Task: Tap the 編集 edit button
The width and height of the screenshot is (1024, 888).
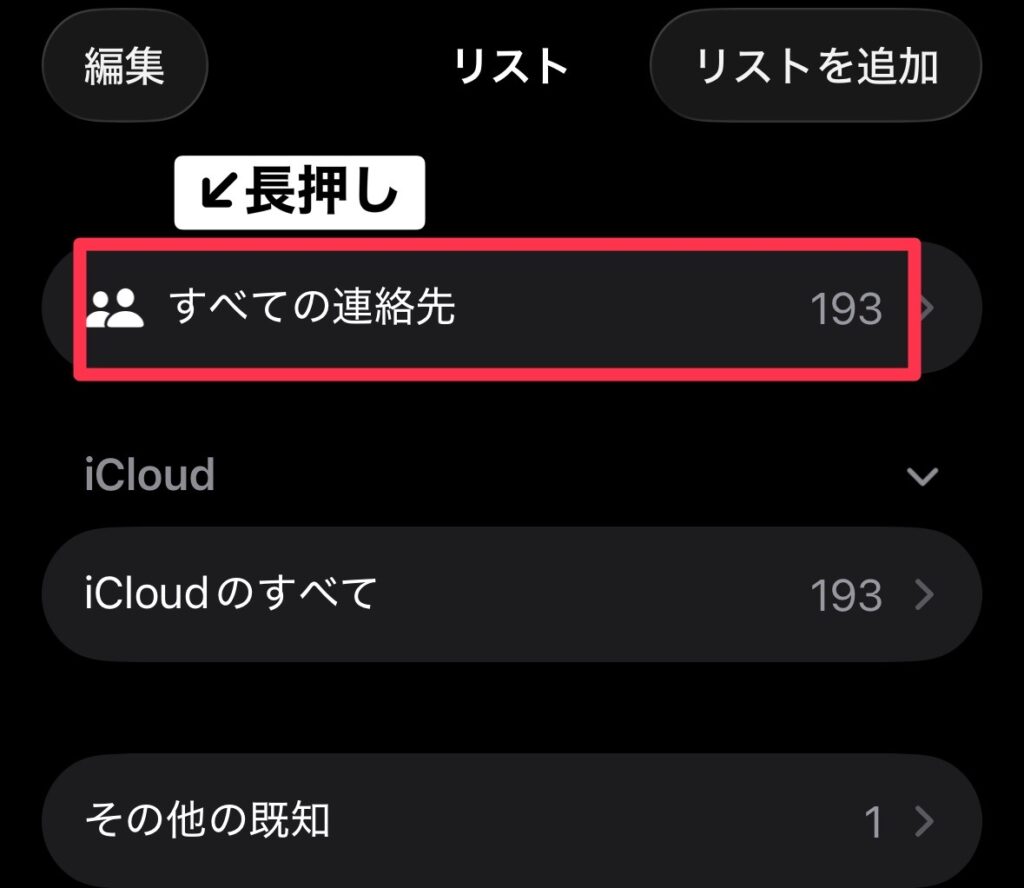Action: (124, 66)
